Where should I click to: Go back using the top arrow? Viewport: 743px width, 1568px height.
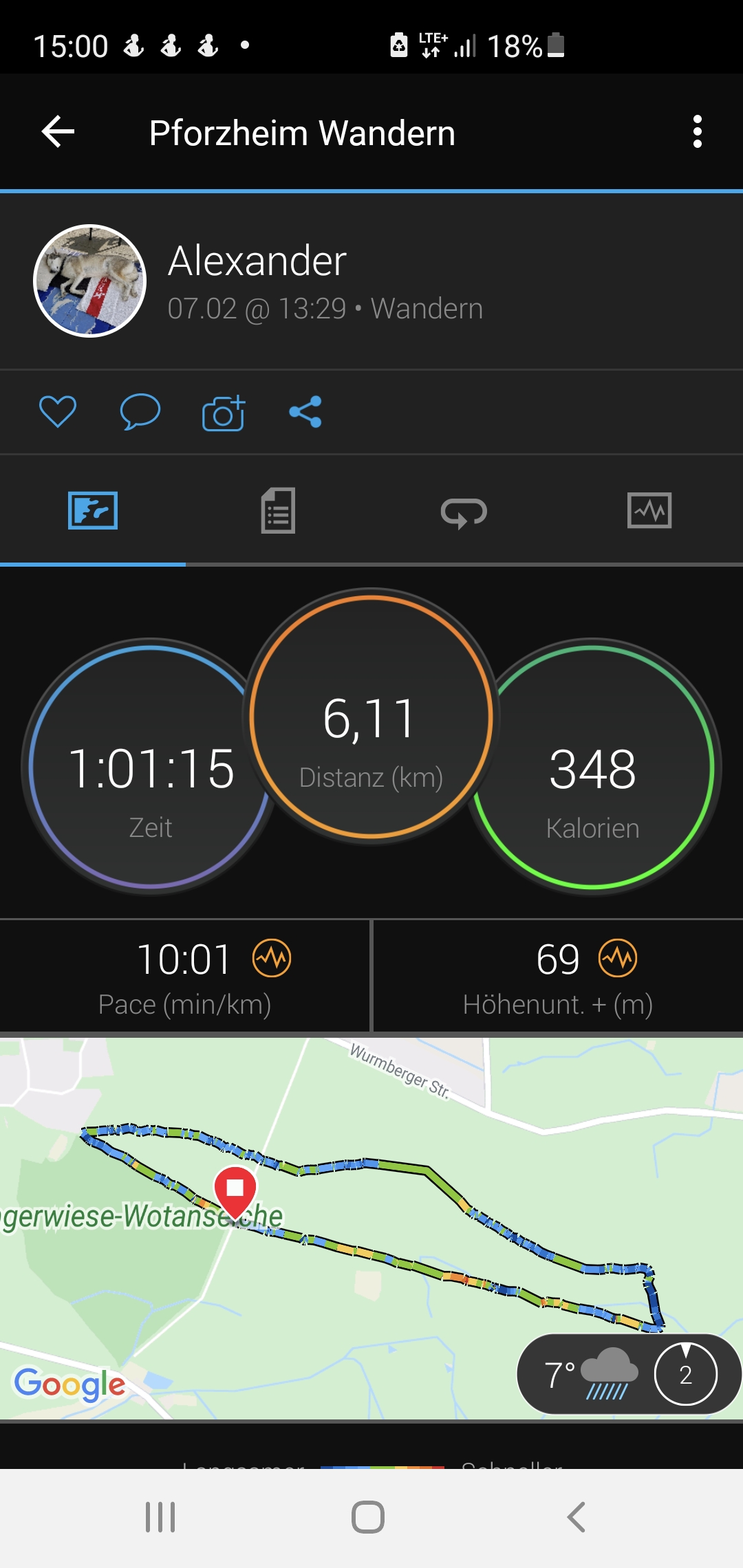click(58, 132)
